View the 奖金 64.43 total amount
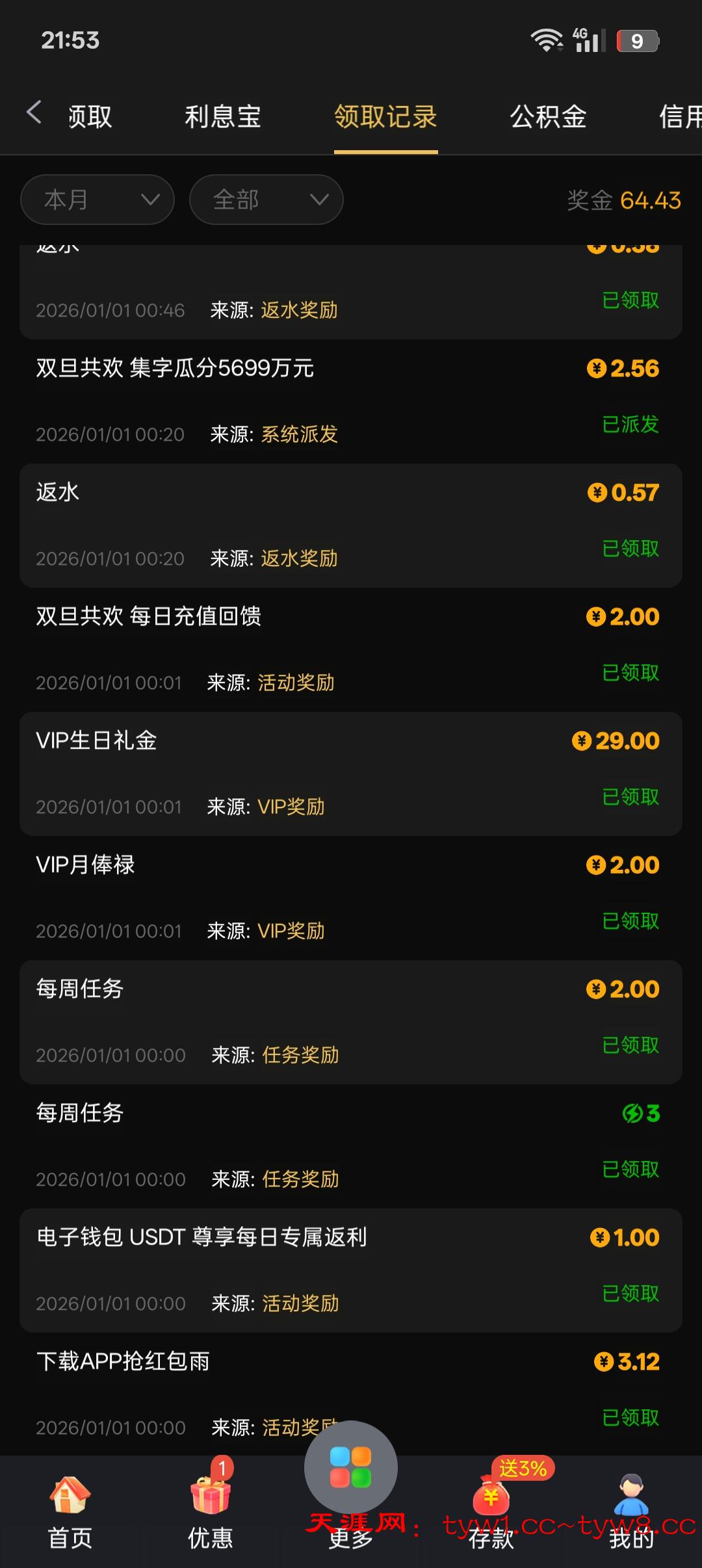 click(624, 202)
